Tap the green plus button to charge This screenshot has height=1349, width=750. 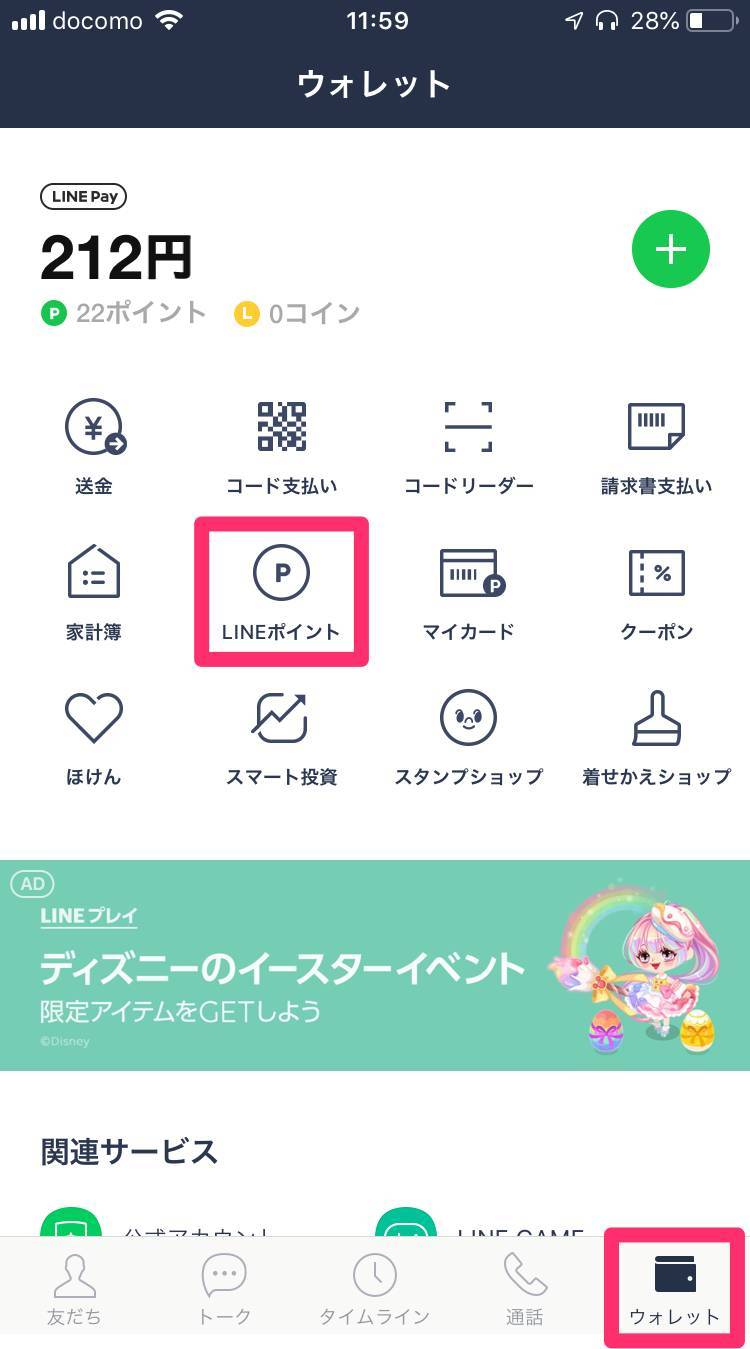(670, 250)
